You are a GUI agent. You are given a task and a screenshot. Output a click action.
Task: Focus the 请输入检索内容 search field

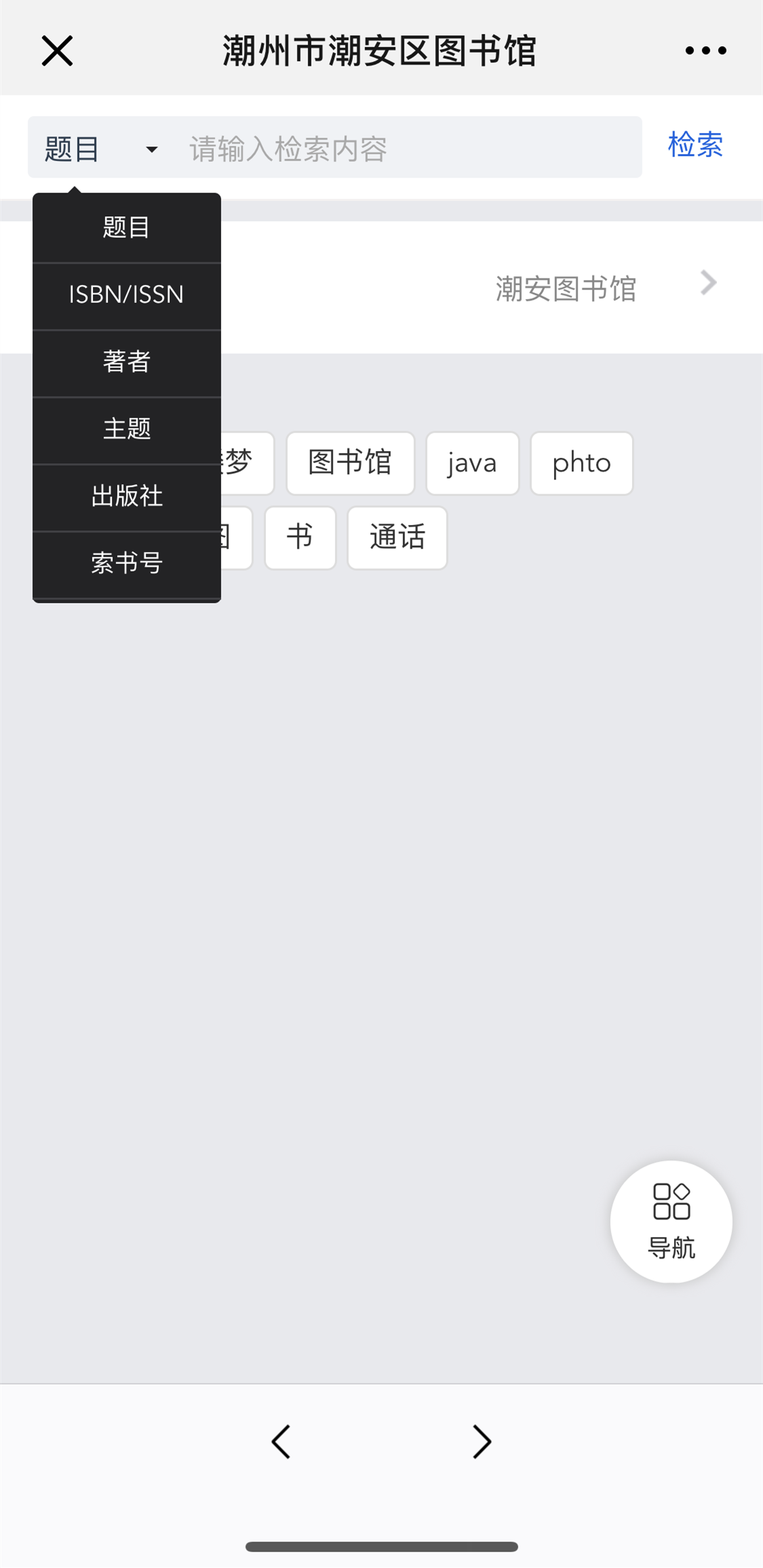[407, 149]
